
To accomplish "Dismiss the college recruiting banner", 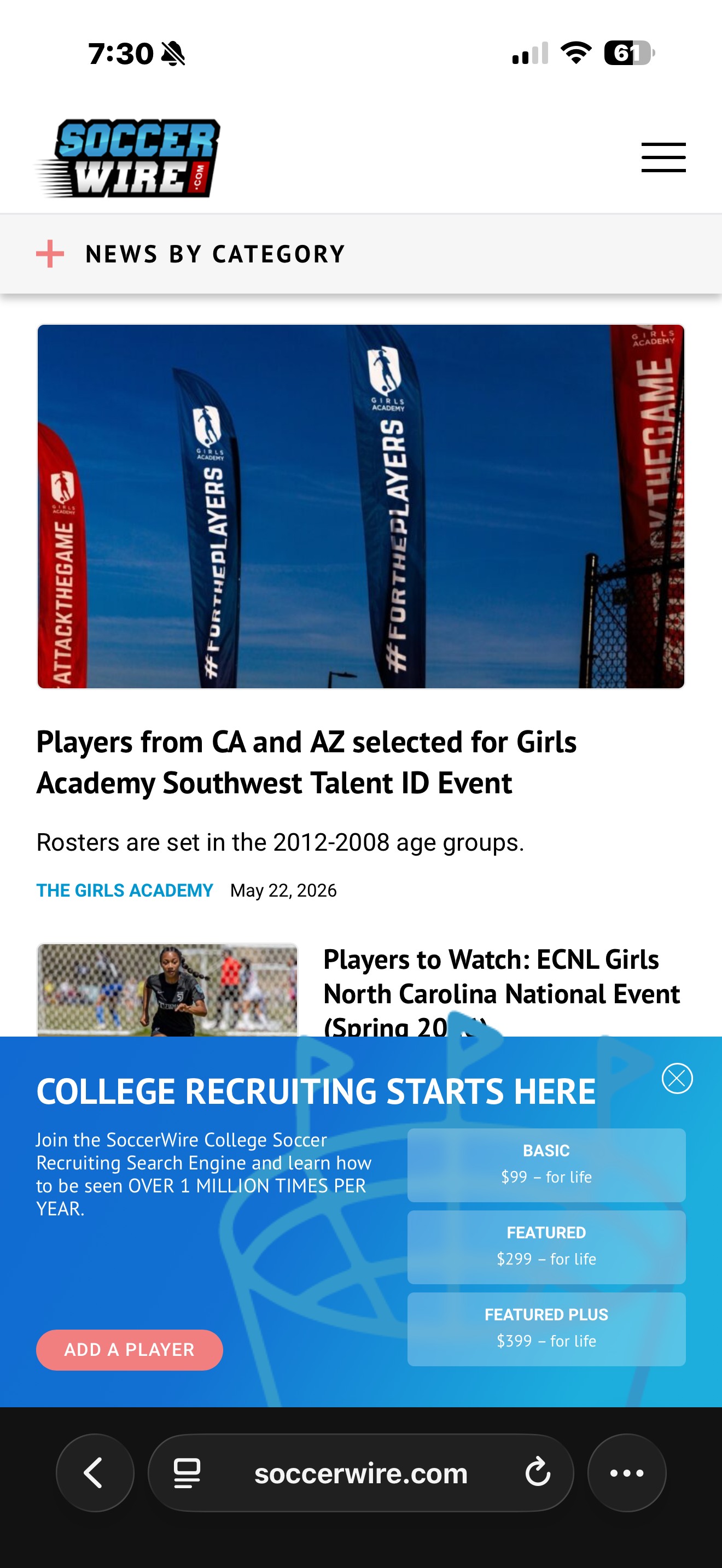I will (x=677, y=1079).
